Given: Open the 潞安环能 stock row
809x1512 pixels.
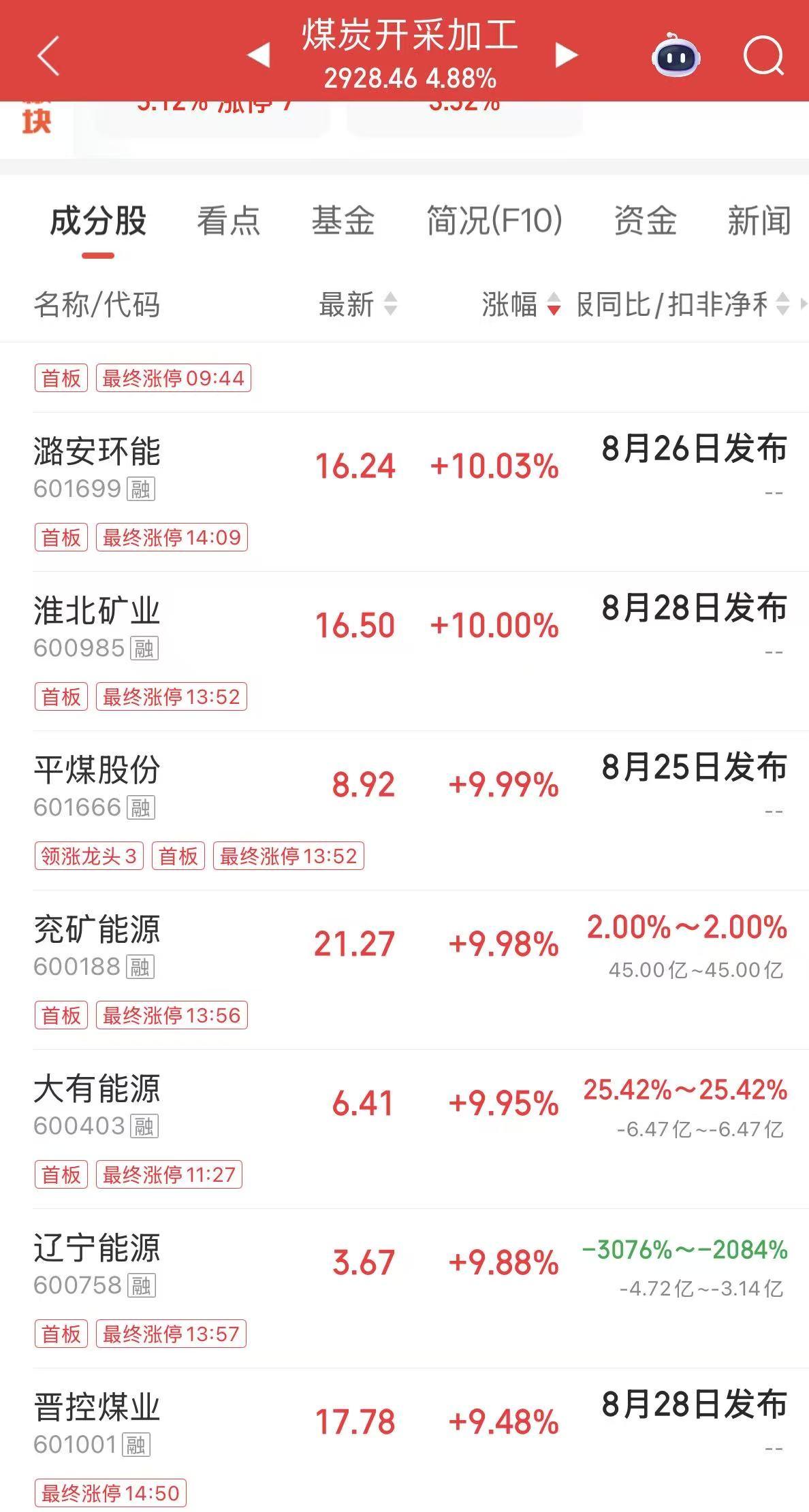Looking at the screenshot, I should coord(404,492).
